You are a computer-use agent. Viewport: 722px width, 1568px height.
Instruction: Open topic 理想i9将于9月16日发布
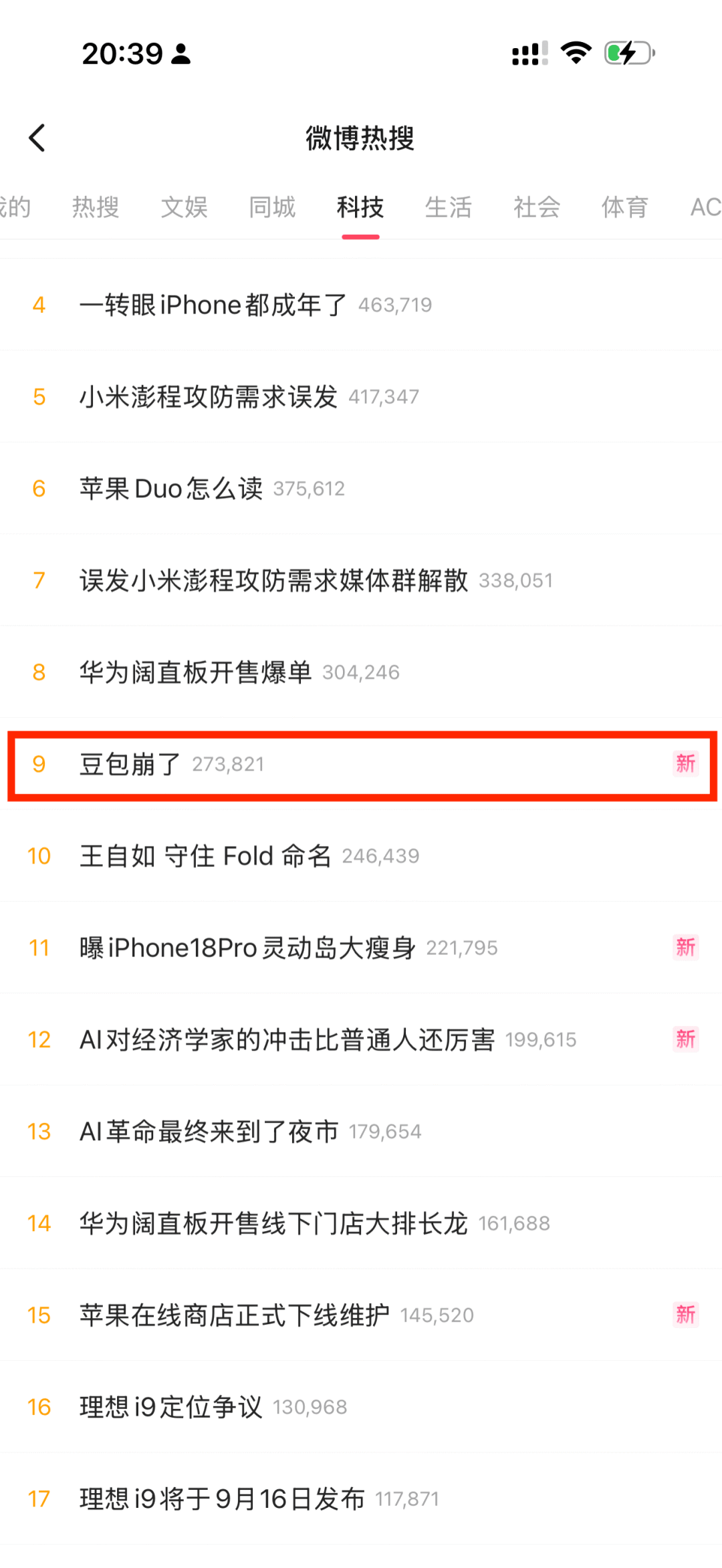pyautogui.click(x=361, y=1498)
